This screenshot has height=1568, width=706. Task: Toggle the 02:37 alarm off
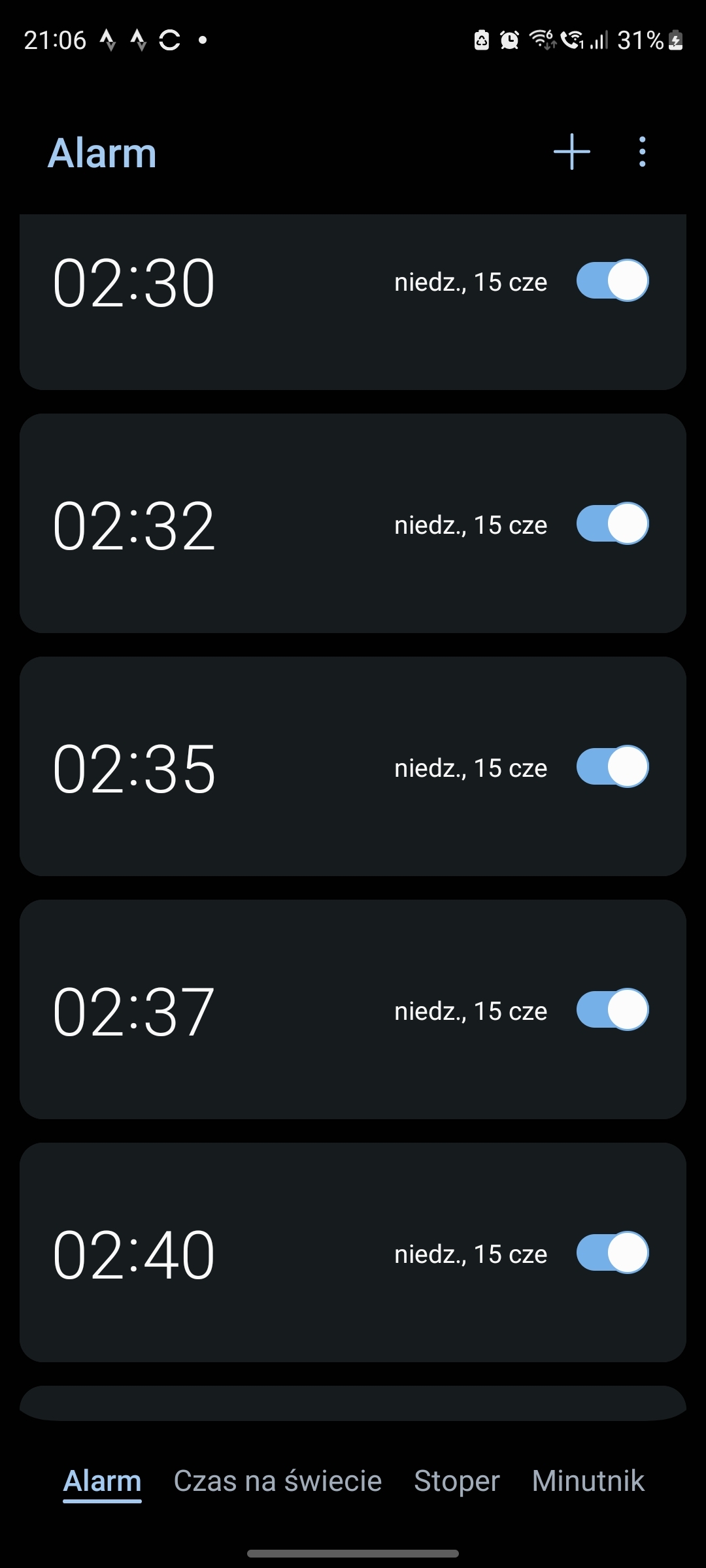613,1009
